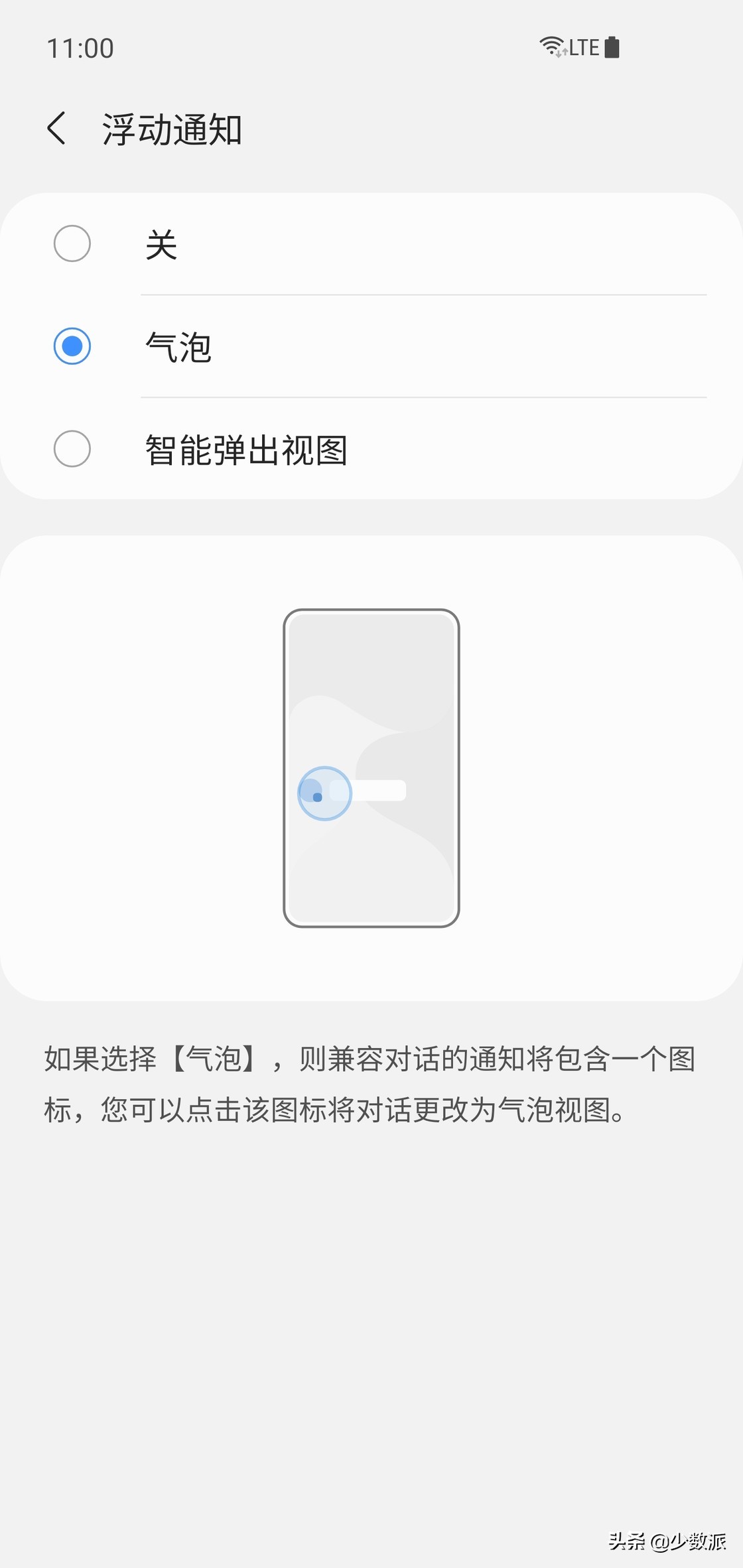Open settings by tapping the 浮动通知 title
This screenshot has width=743, height=1568.
coord(174,128)
